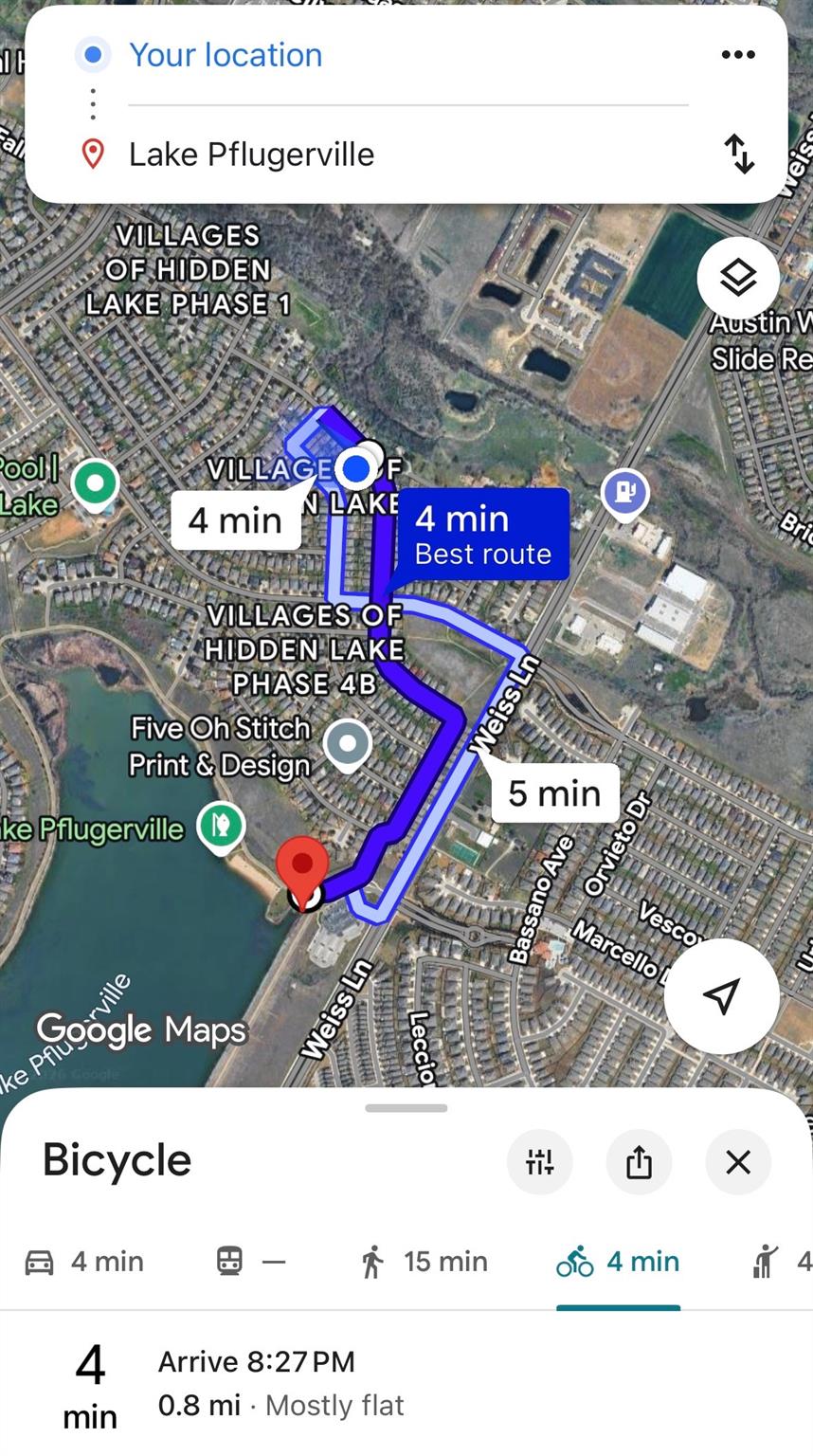
Task: Switch to driving mode, 4 min
Action: (x=84, y=1262)
